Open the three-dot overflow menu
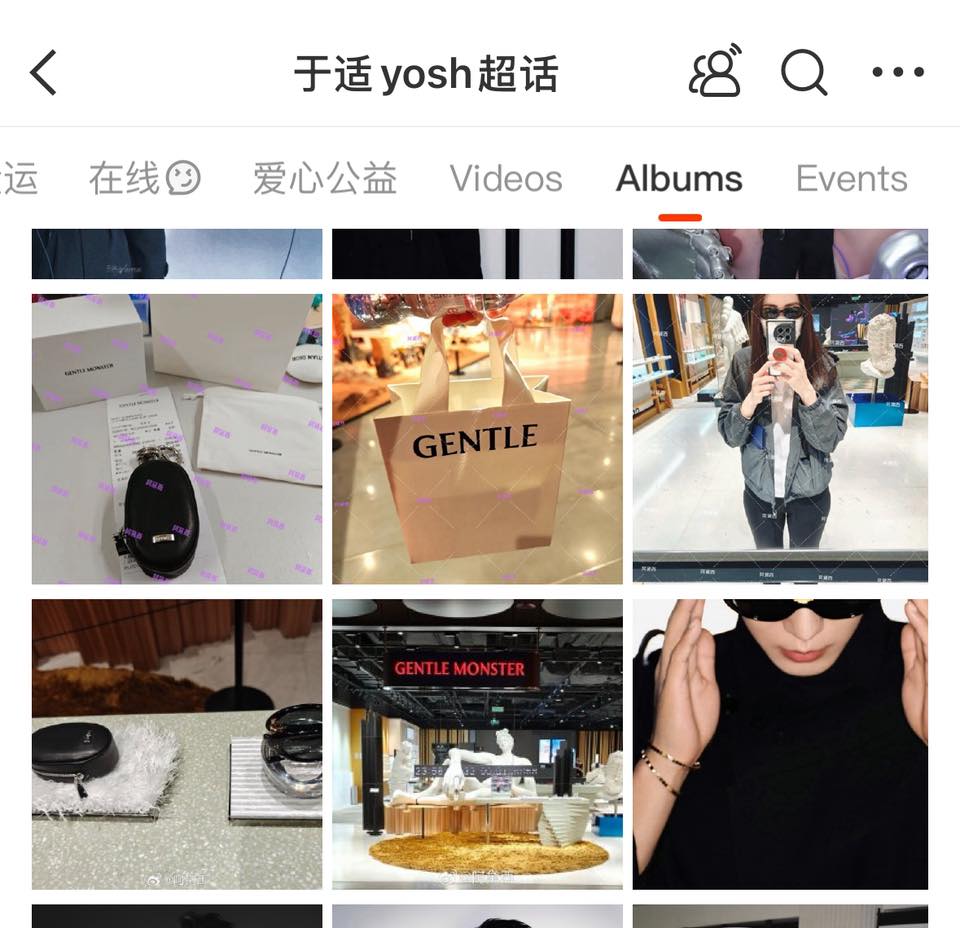The image size is (960, 928). pos(898,72)
